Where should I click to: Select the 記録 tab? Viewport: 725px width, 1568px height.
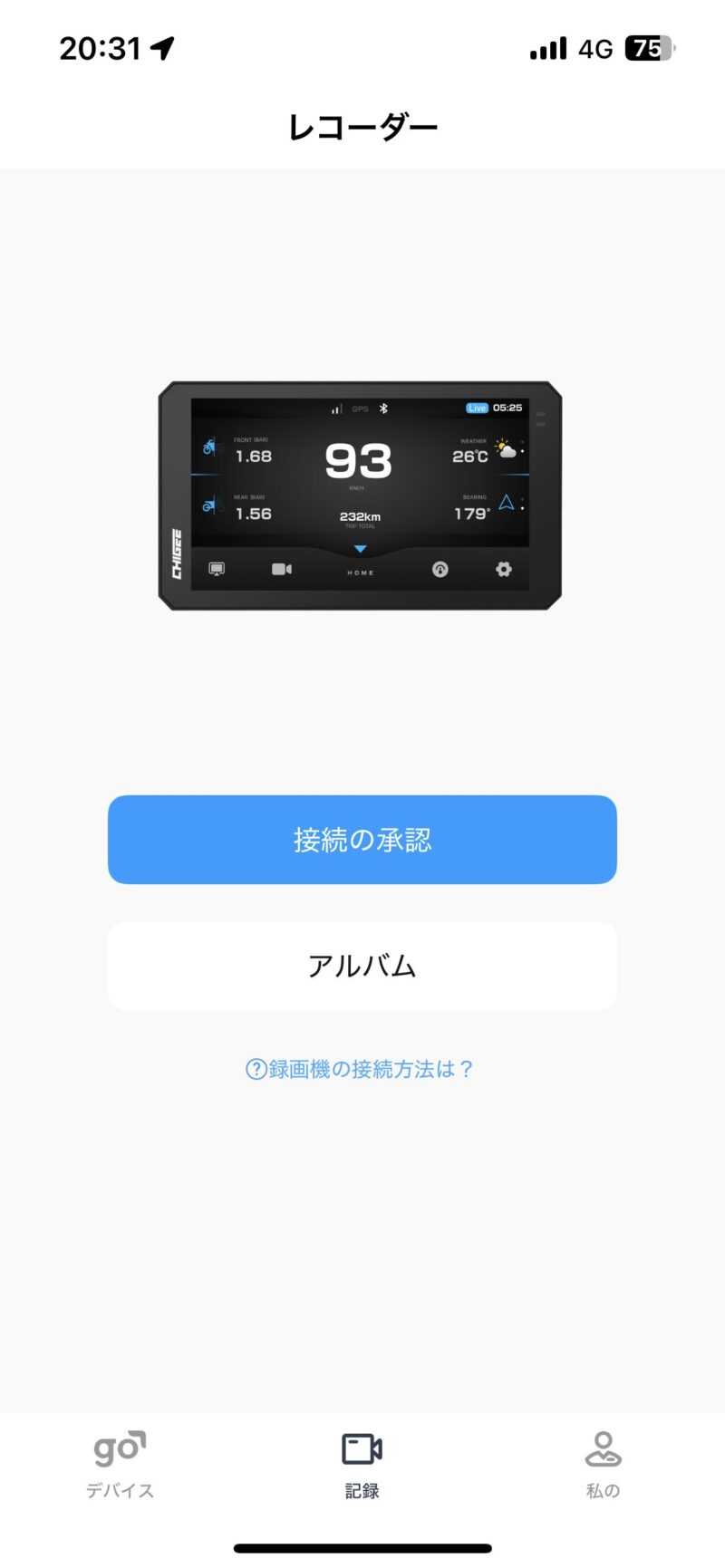tap(362, 1465)
